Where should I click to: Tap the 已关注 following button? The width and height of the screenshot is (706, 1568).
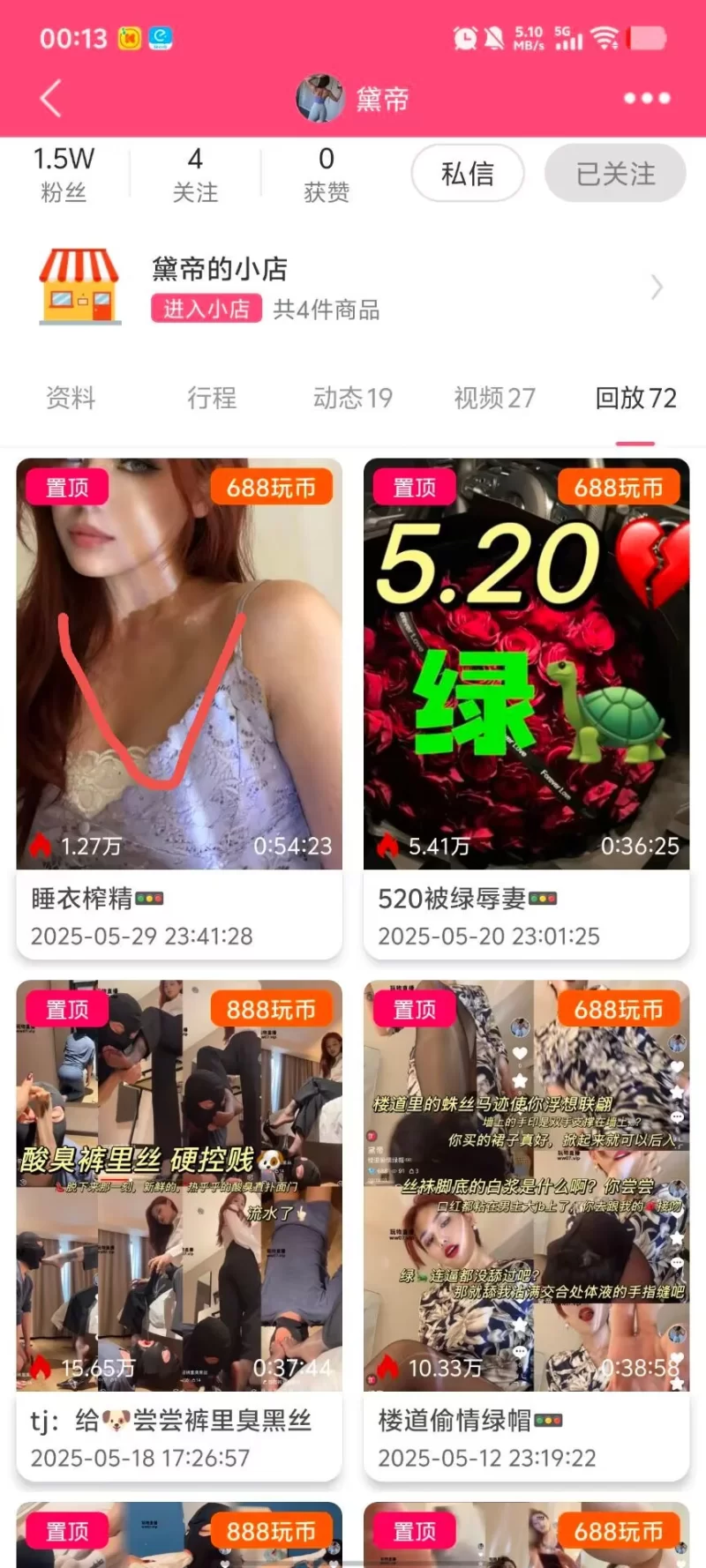[x=615, y=174]
